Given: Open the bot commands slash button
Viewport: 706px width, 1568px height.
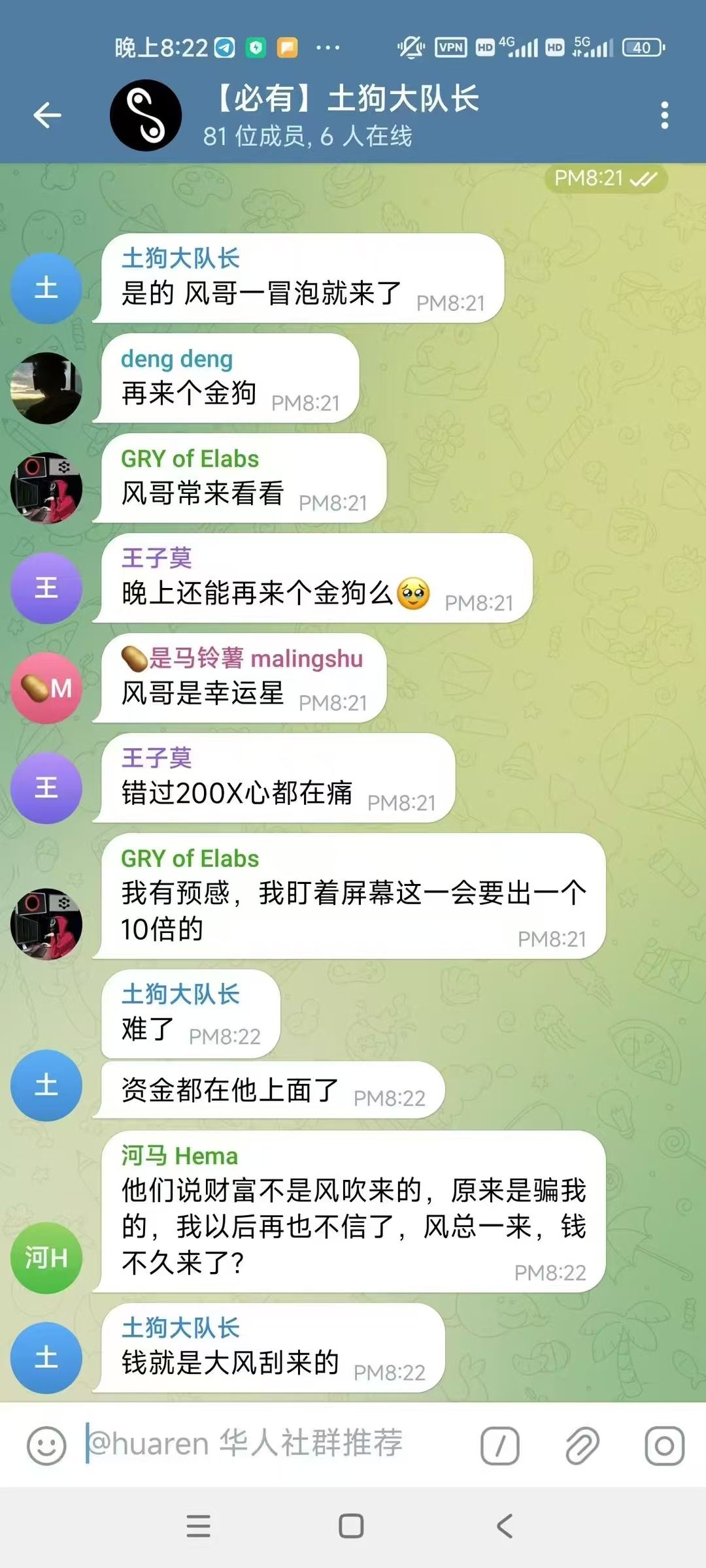Looking at the screenshot, I should [x=500, y=1446].
